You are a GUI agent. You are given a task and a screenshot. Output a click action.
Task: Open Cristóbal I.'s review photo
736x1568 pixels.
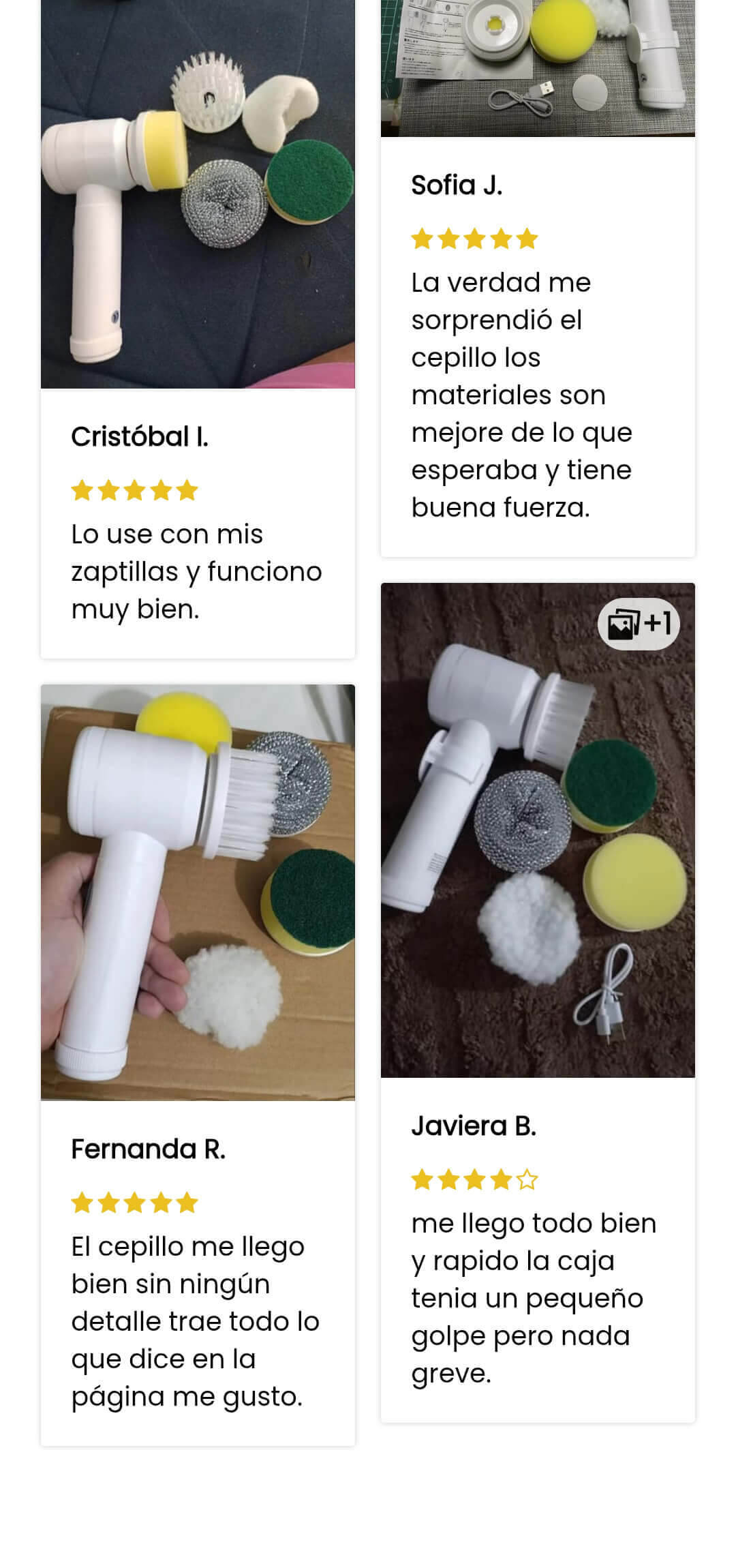198,194
